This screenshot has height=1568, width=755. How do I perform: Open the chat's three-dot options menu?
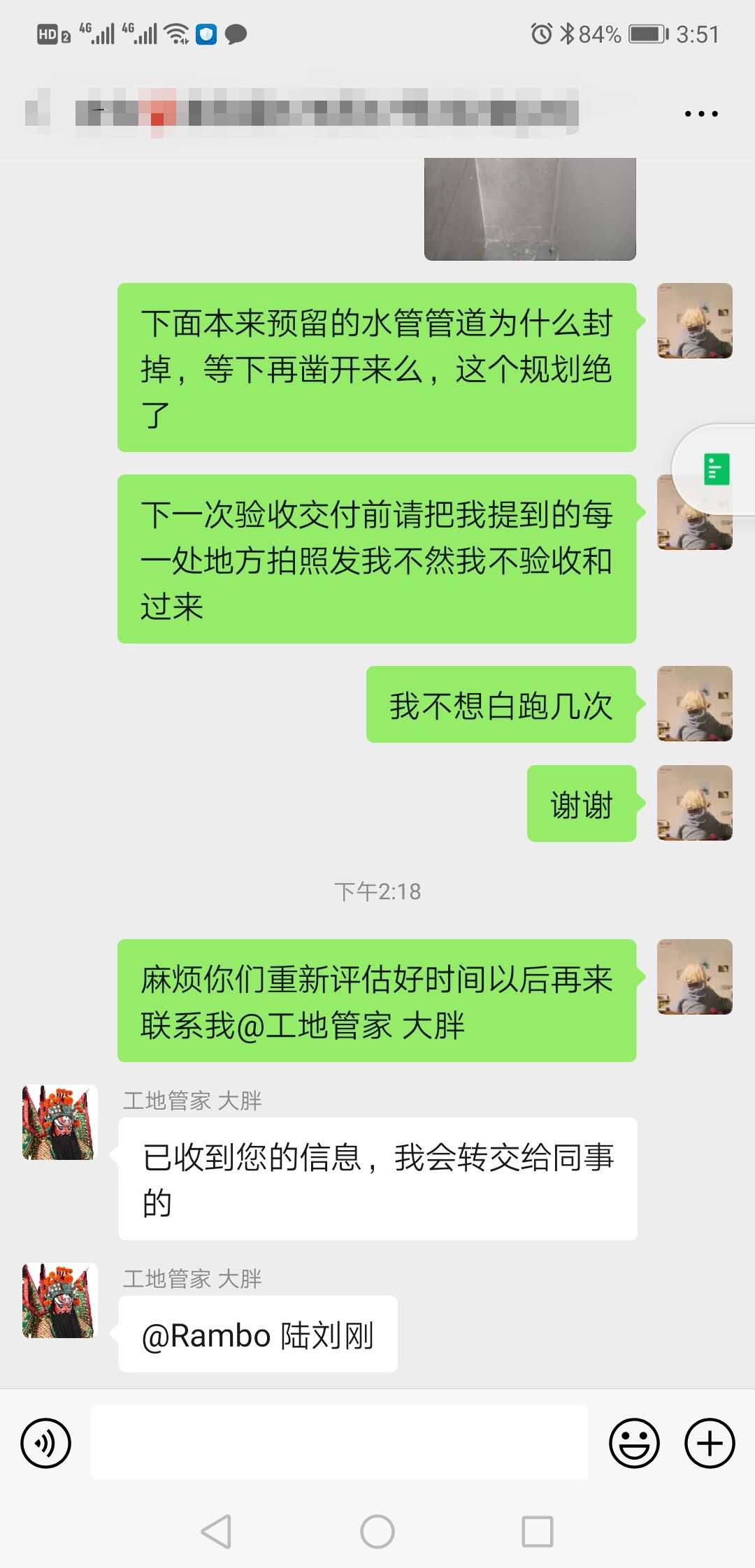700,113
